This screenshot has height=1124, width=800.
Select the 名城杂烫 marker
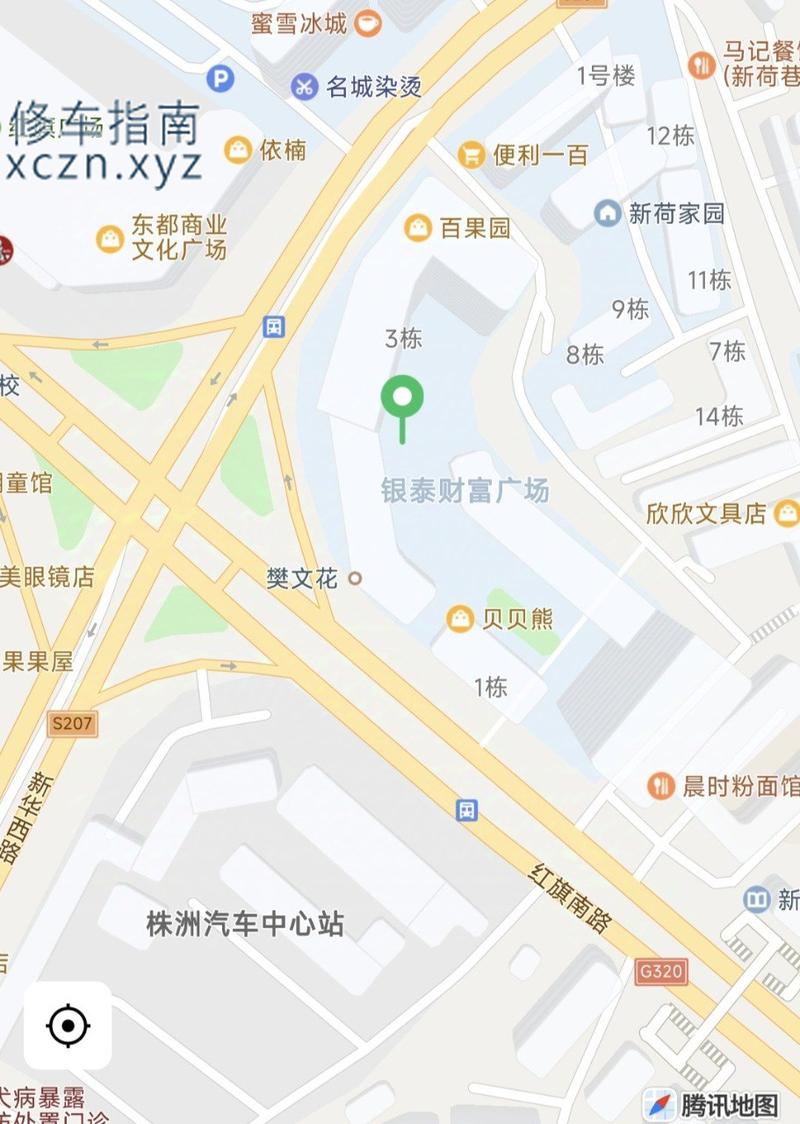[x=304, y=86]
